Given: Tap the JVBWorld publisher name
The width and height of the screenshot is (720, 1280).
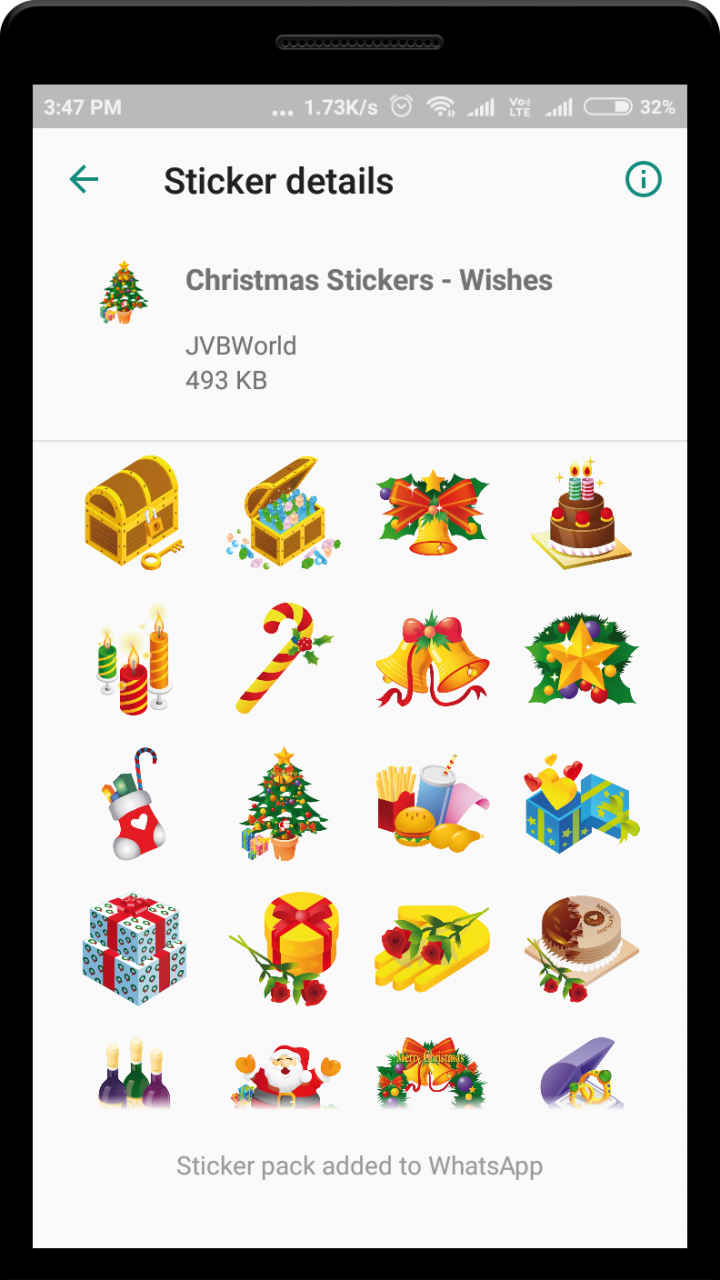Looking at the screenshot, I should click(240, 345).
